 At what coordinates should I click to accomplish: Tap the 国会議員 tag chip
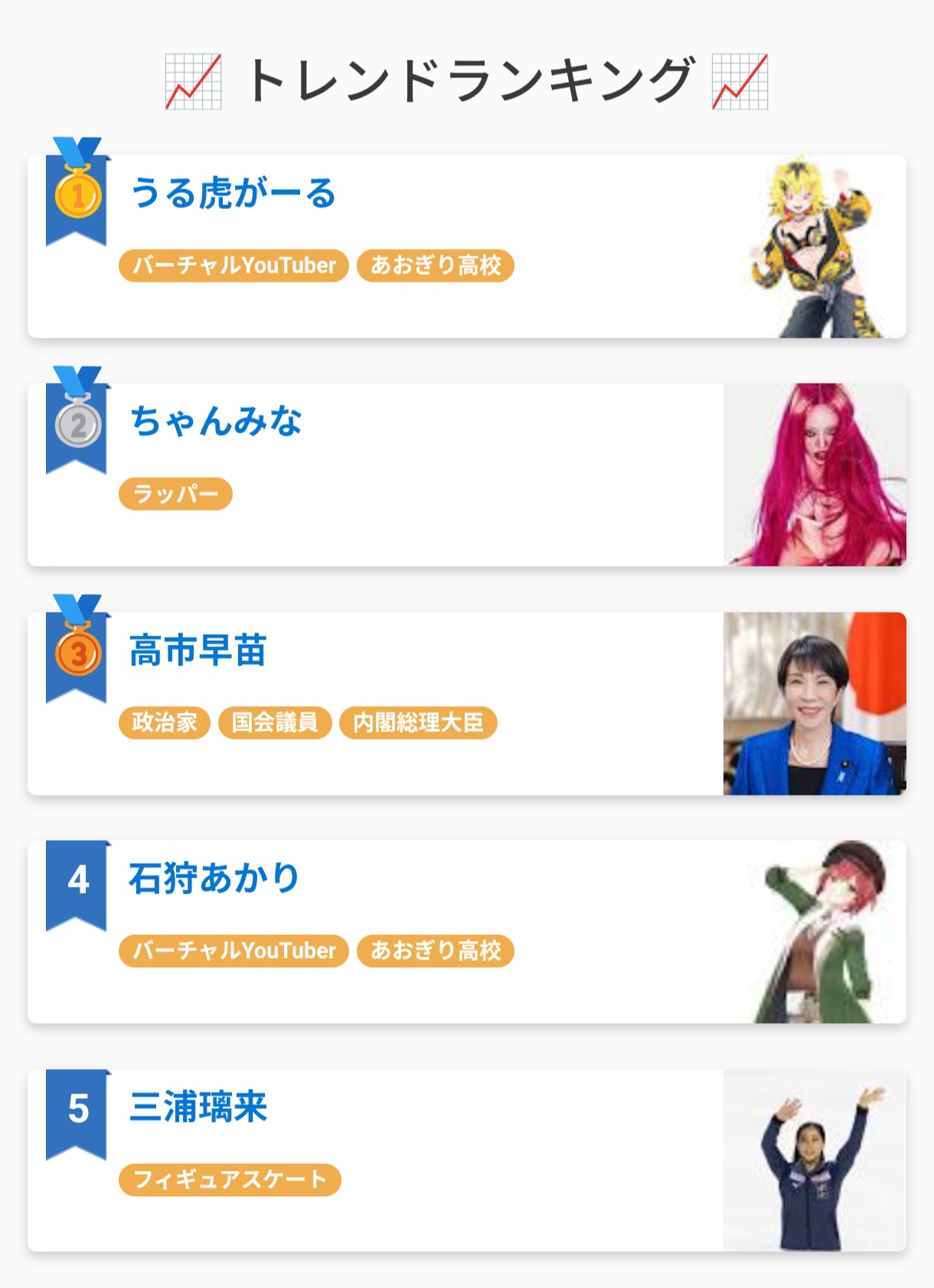click(x=275, y=722)
